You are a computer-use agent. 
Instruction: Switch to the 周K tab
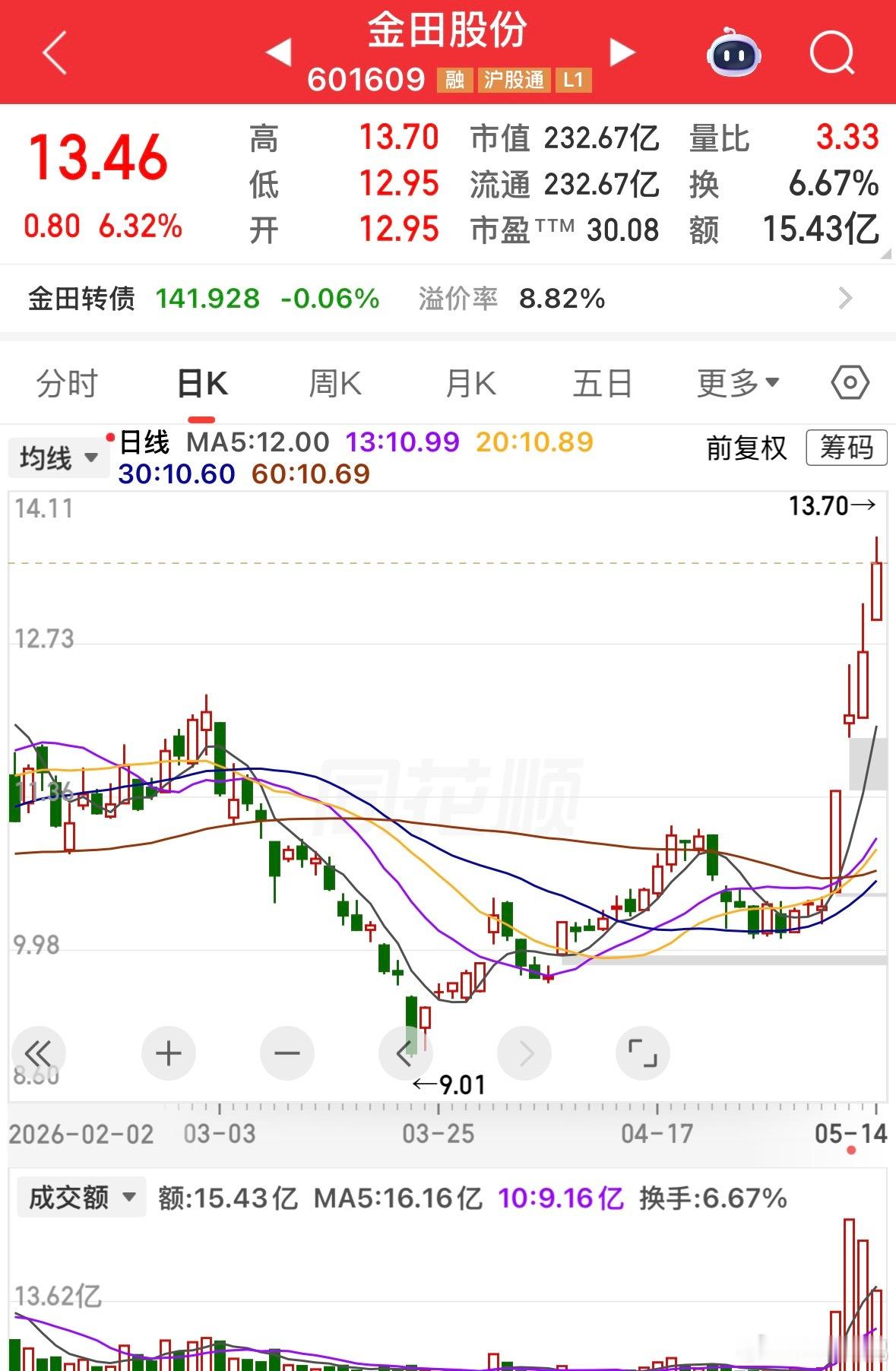(335, 384)
